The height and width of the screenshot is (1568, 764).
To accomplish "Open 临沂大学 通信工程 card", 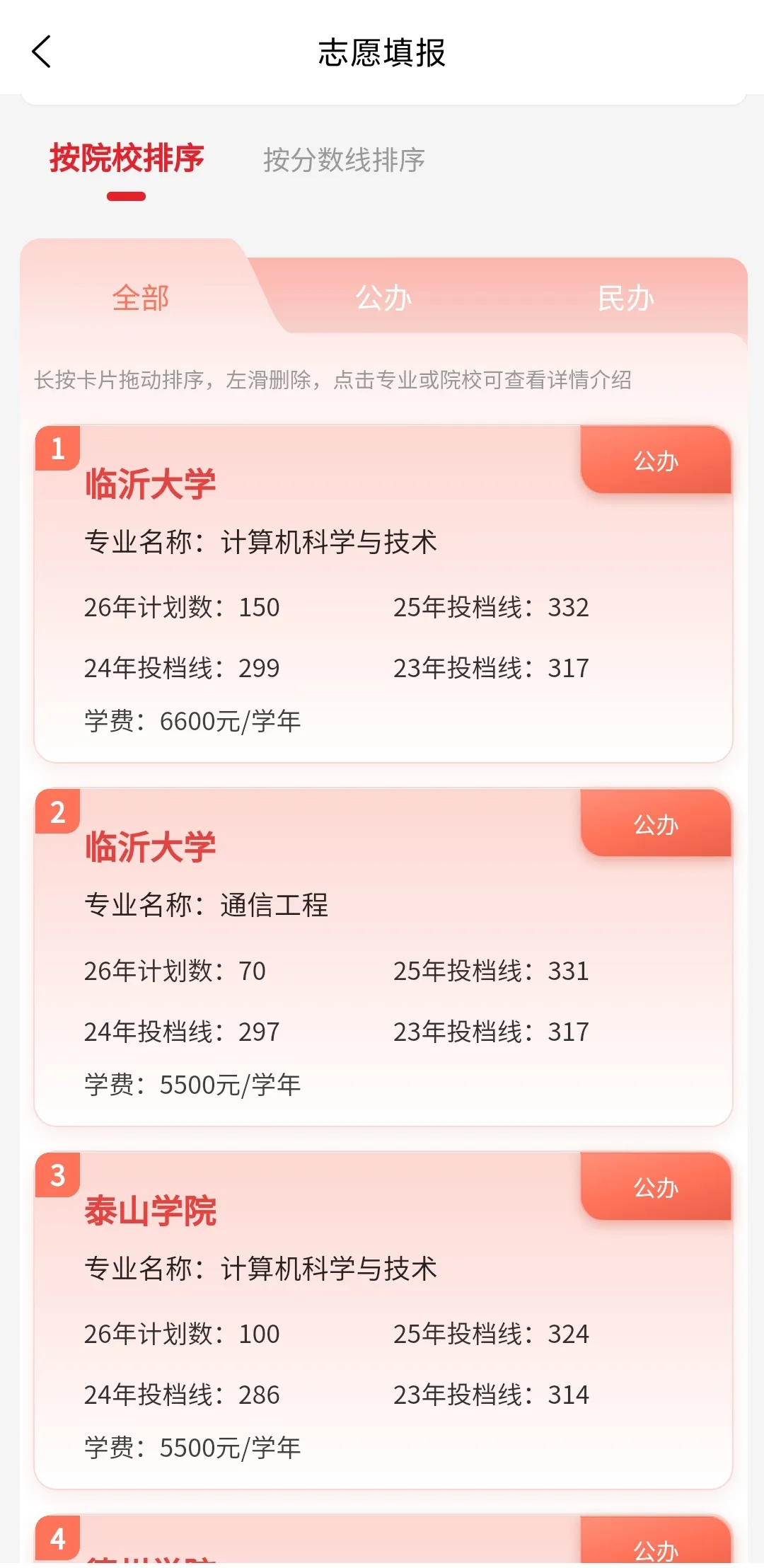I will pos(383,957).
